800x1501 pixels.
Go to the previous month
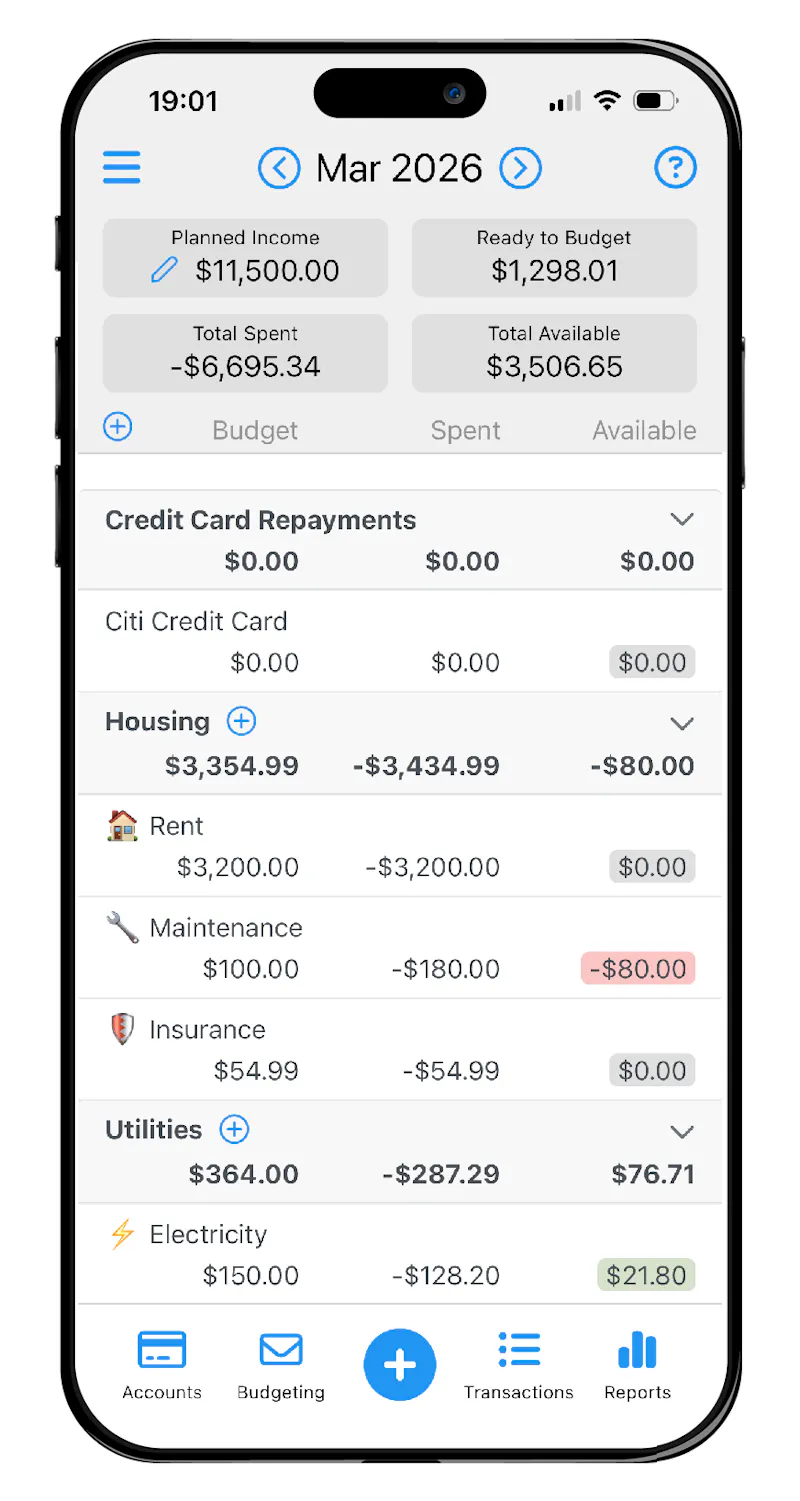(x=279, y=168)
